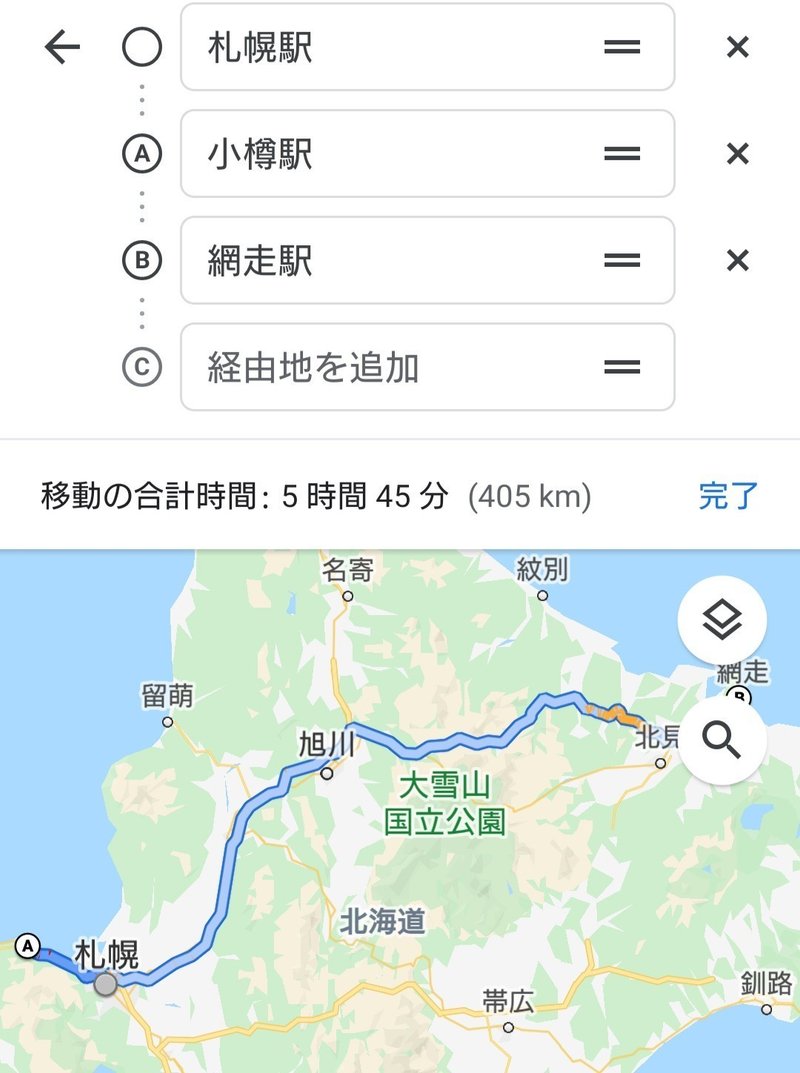Image resolution: width=800 pixels, height=1073 pixels.
Task: Tap the reorder handle on 網走駅
Action: pyautogui.click(x=622, y=261)
